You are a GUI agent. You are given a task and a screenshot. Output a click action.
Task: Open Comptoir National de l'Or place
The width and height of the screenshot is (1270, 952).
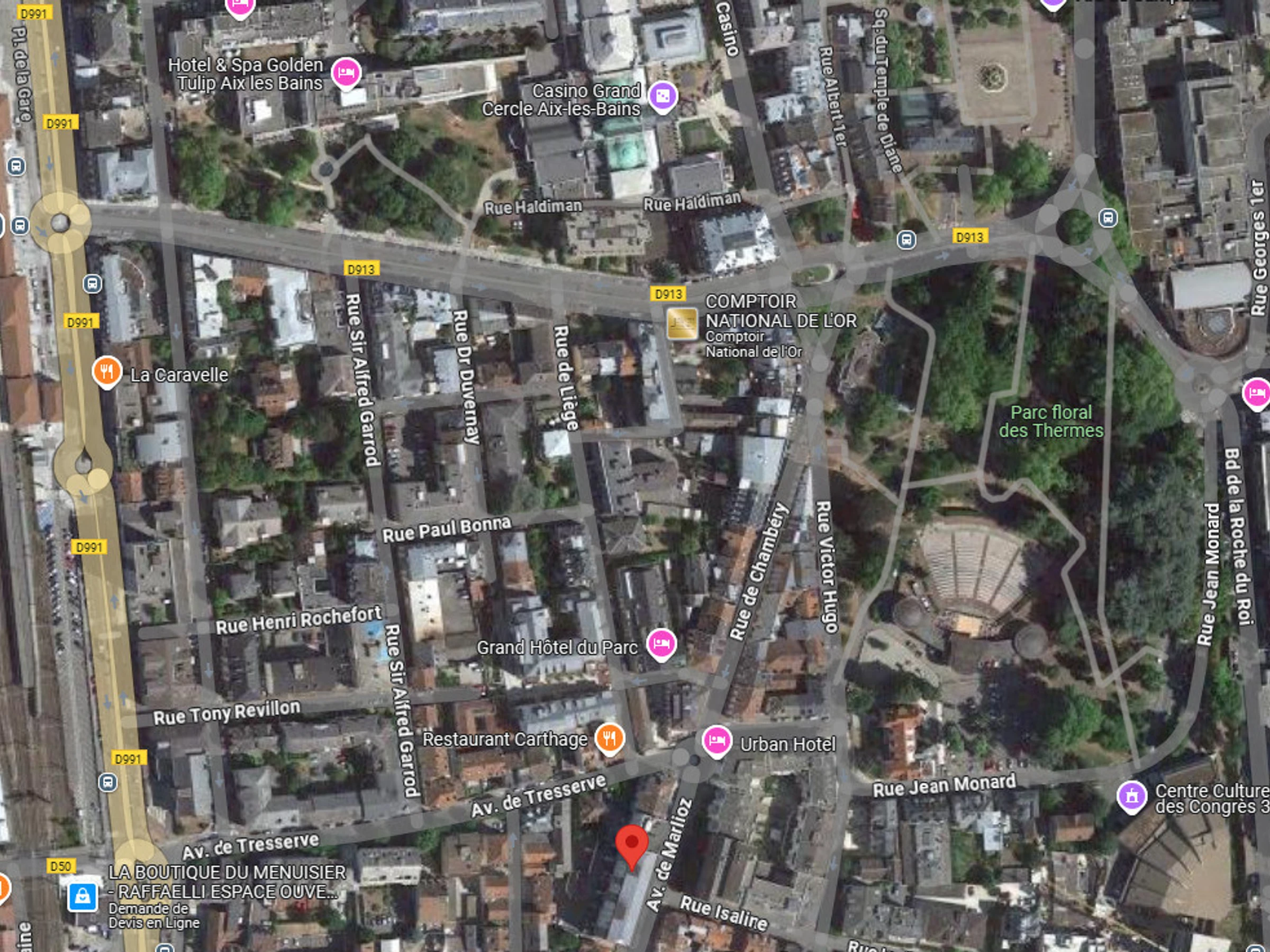tap(682, 323)
